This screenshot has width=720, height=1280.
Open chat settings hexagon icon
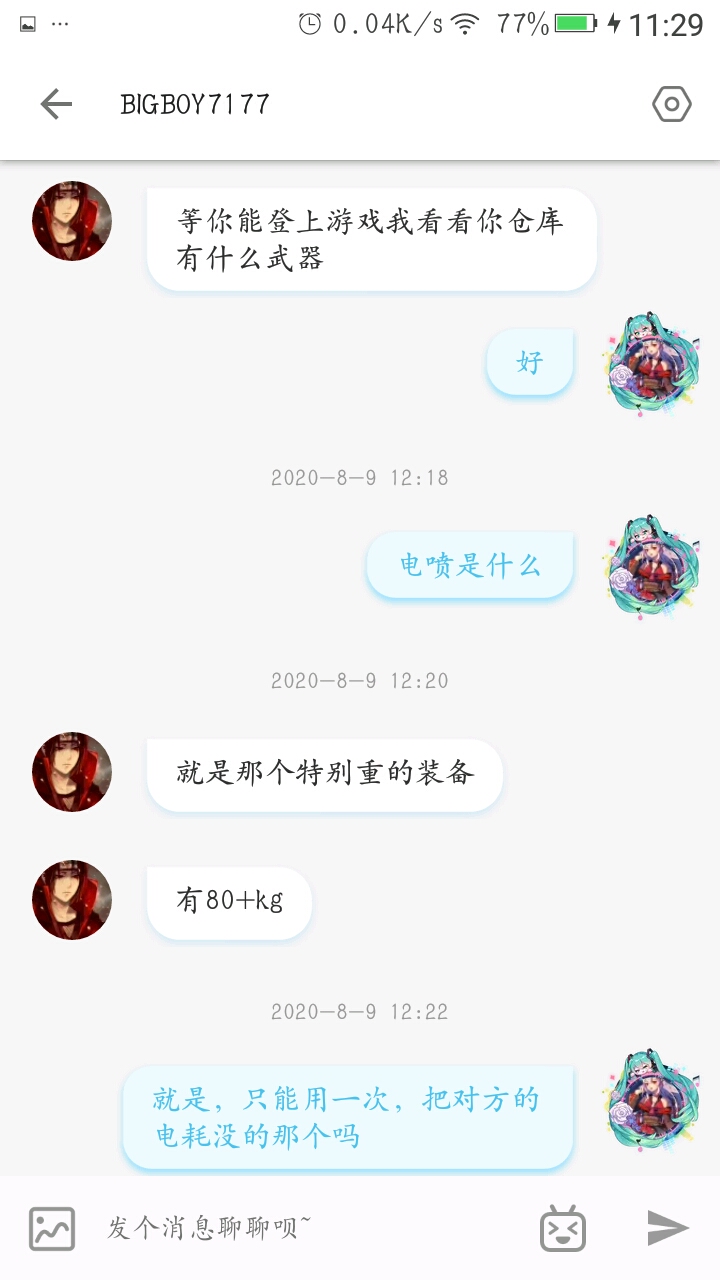(672, 104)
